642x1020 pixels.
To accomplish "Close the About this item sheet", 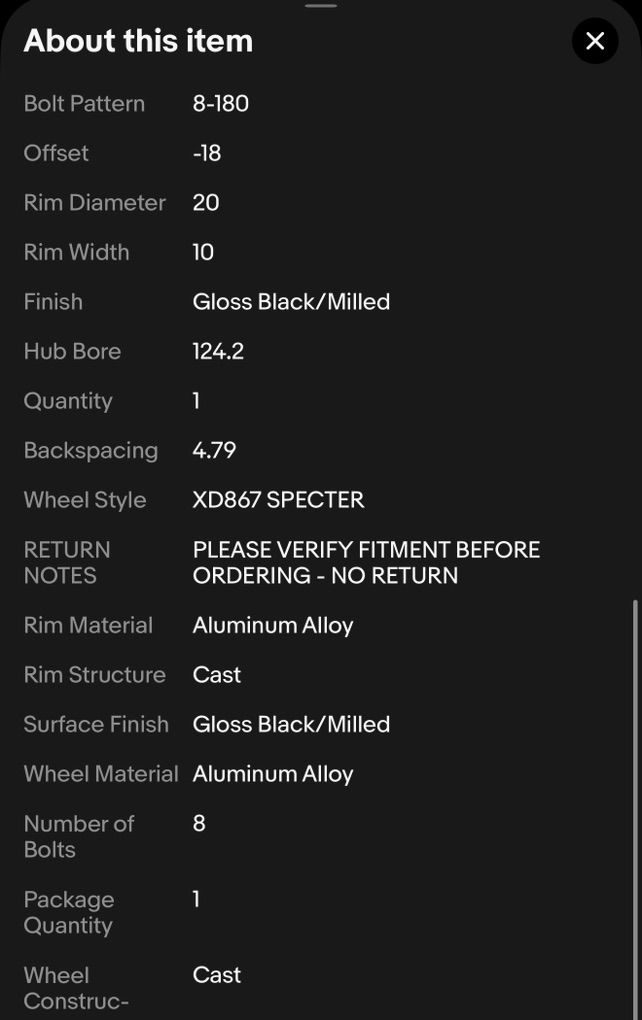I will (x=595, y=41).
